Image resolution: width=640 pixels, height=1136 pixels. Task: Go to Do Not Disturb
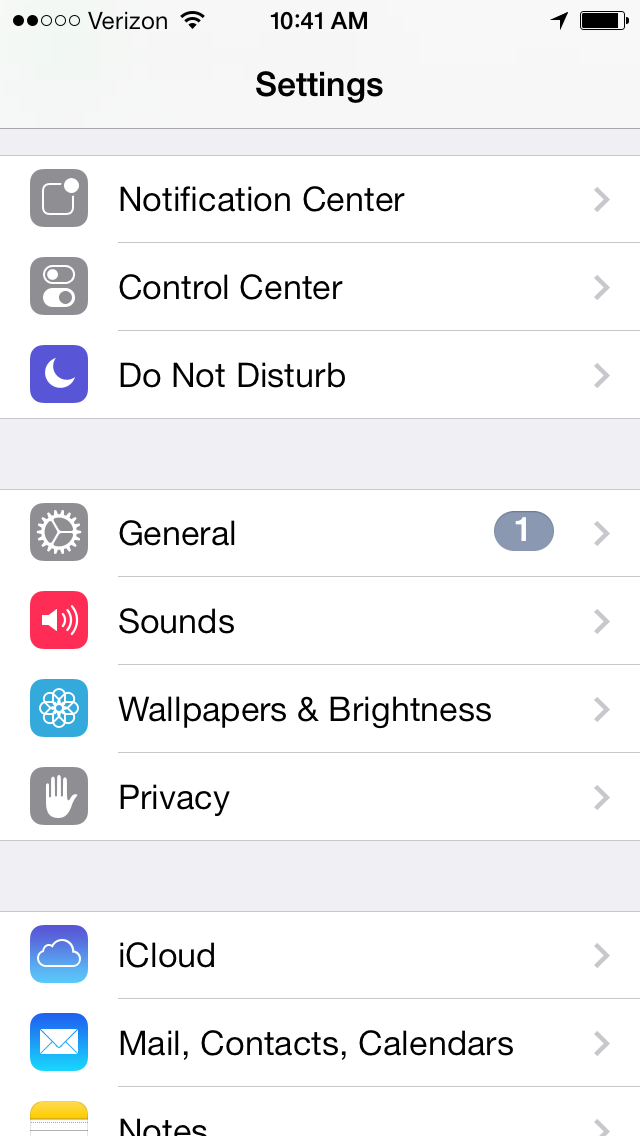point(320,375)
